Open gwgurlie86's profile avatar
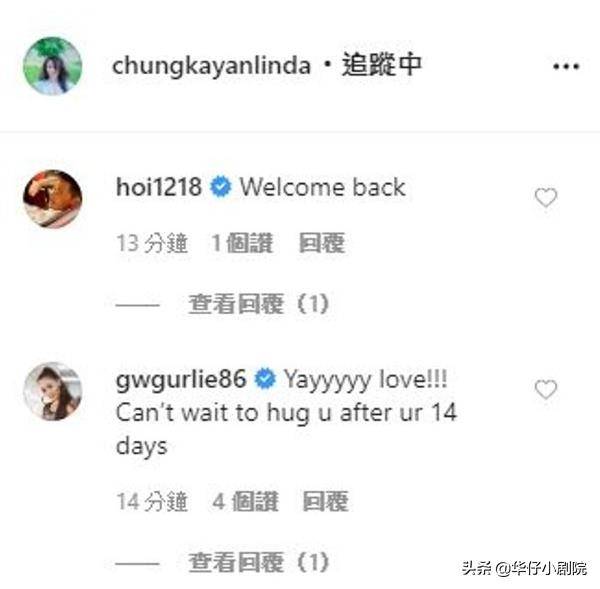This screenshot has height=589, width=600. [52, 390]
